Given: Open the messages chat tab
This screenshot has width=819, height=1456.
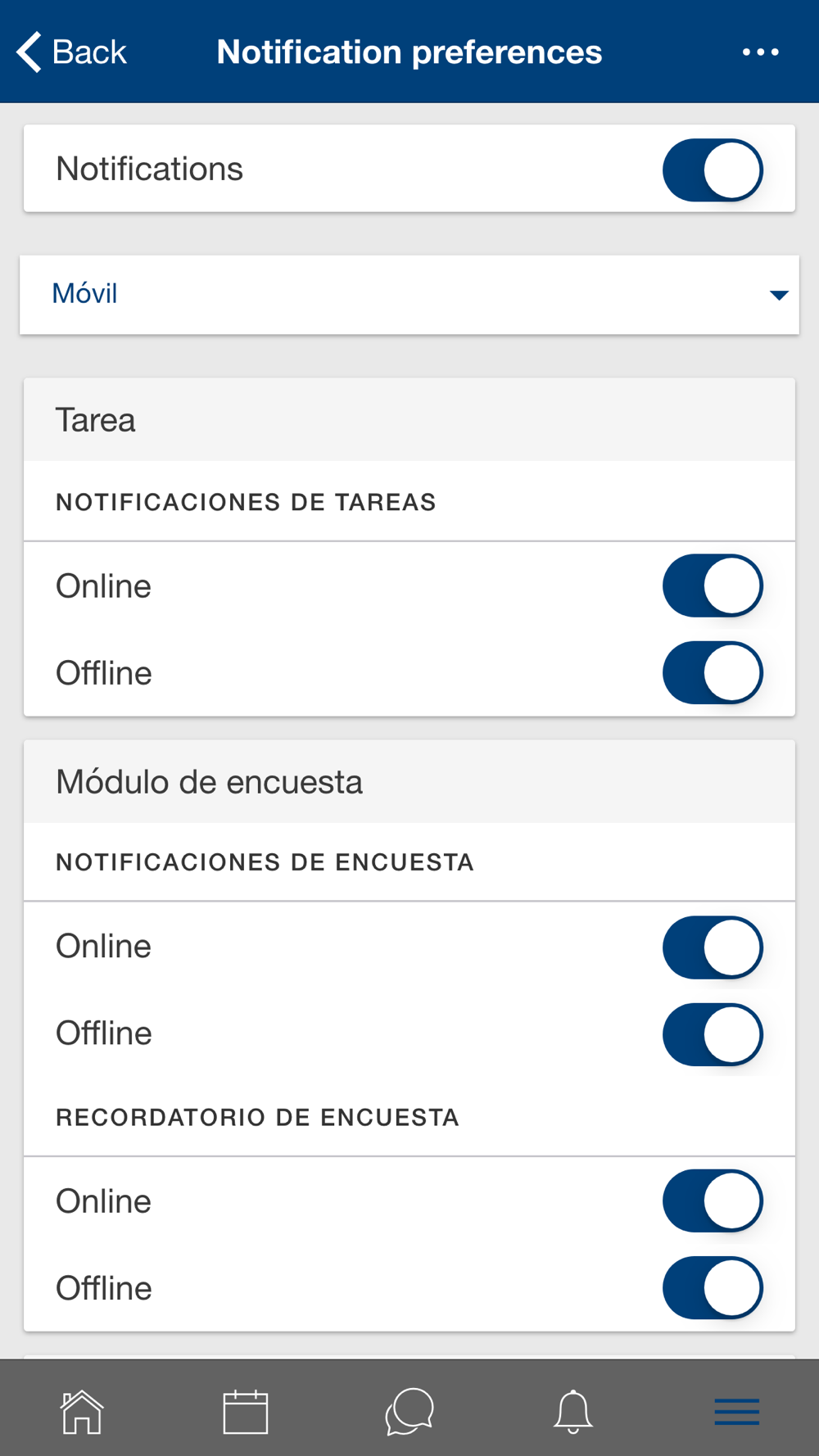Looking at the screenshot, I should [409, 1412].
